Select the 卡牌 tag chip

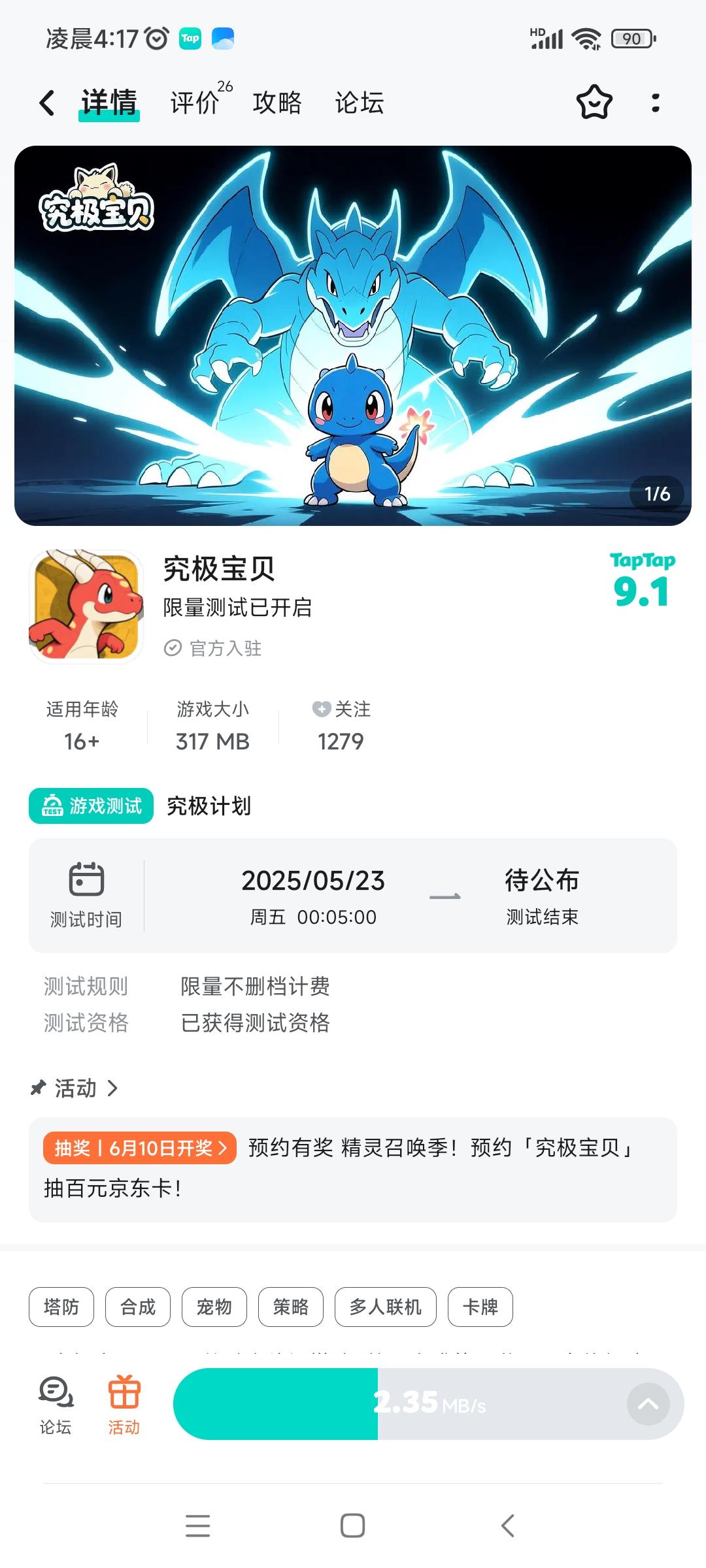coord(480,1307)
